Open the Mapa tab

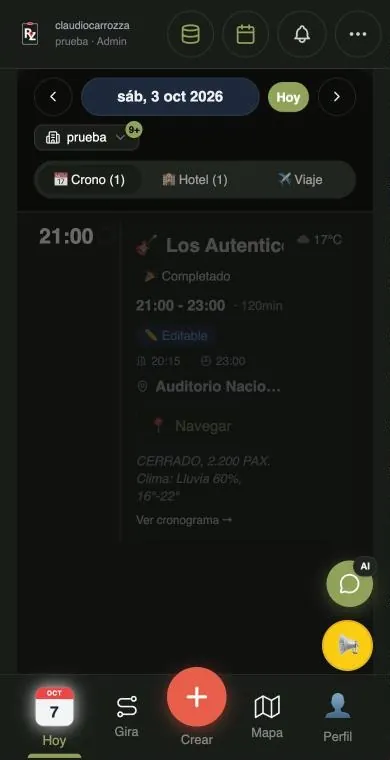[x=267, y=716]
